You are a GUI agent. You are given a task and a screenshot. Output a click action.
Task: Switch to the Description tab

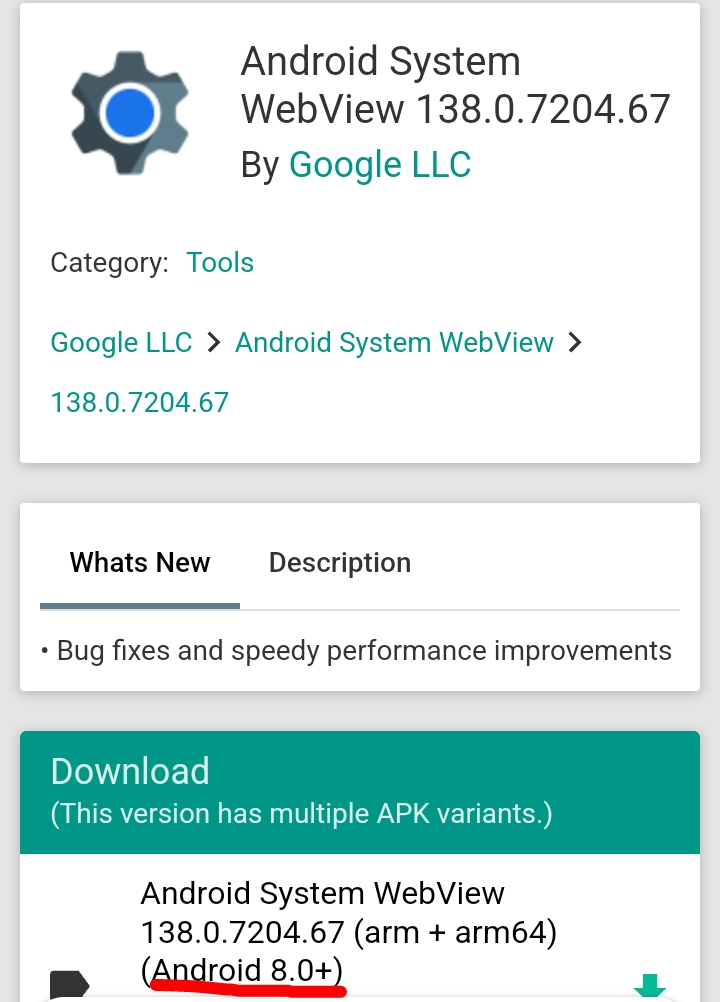click(x=340, y=563)
